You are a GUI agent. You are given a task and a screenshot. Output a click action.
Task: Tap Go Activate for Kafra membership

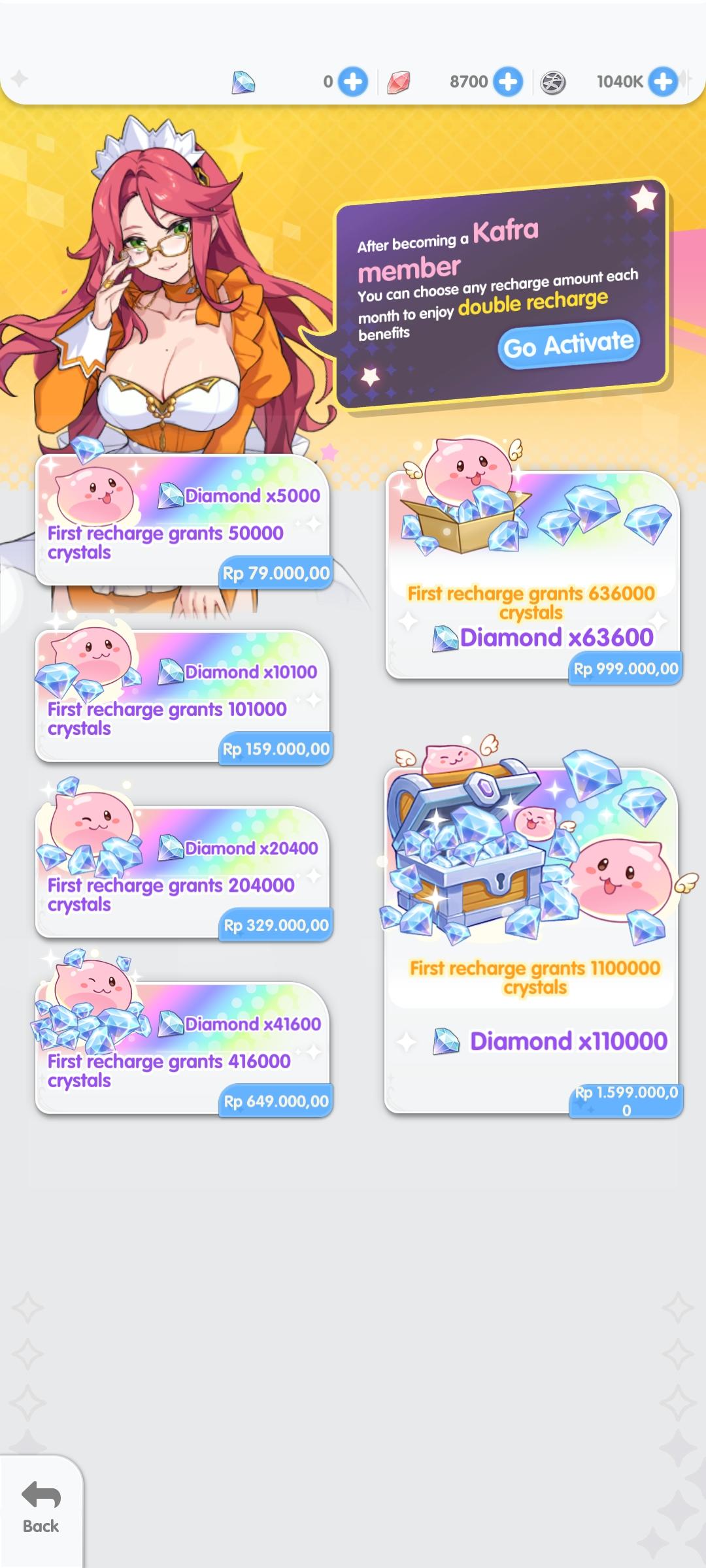point(569,344)
